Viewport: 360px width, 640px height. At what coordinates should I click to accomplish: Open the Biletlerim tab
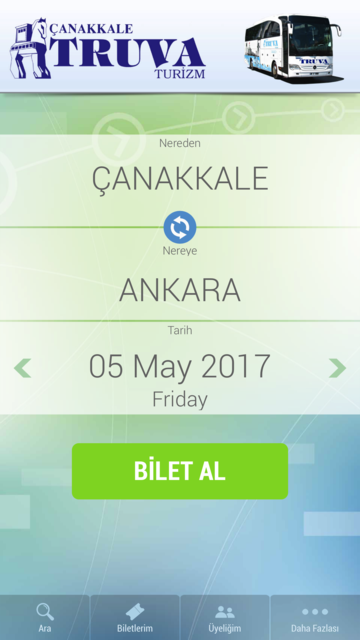tap(135, 618)
